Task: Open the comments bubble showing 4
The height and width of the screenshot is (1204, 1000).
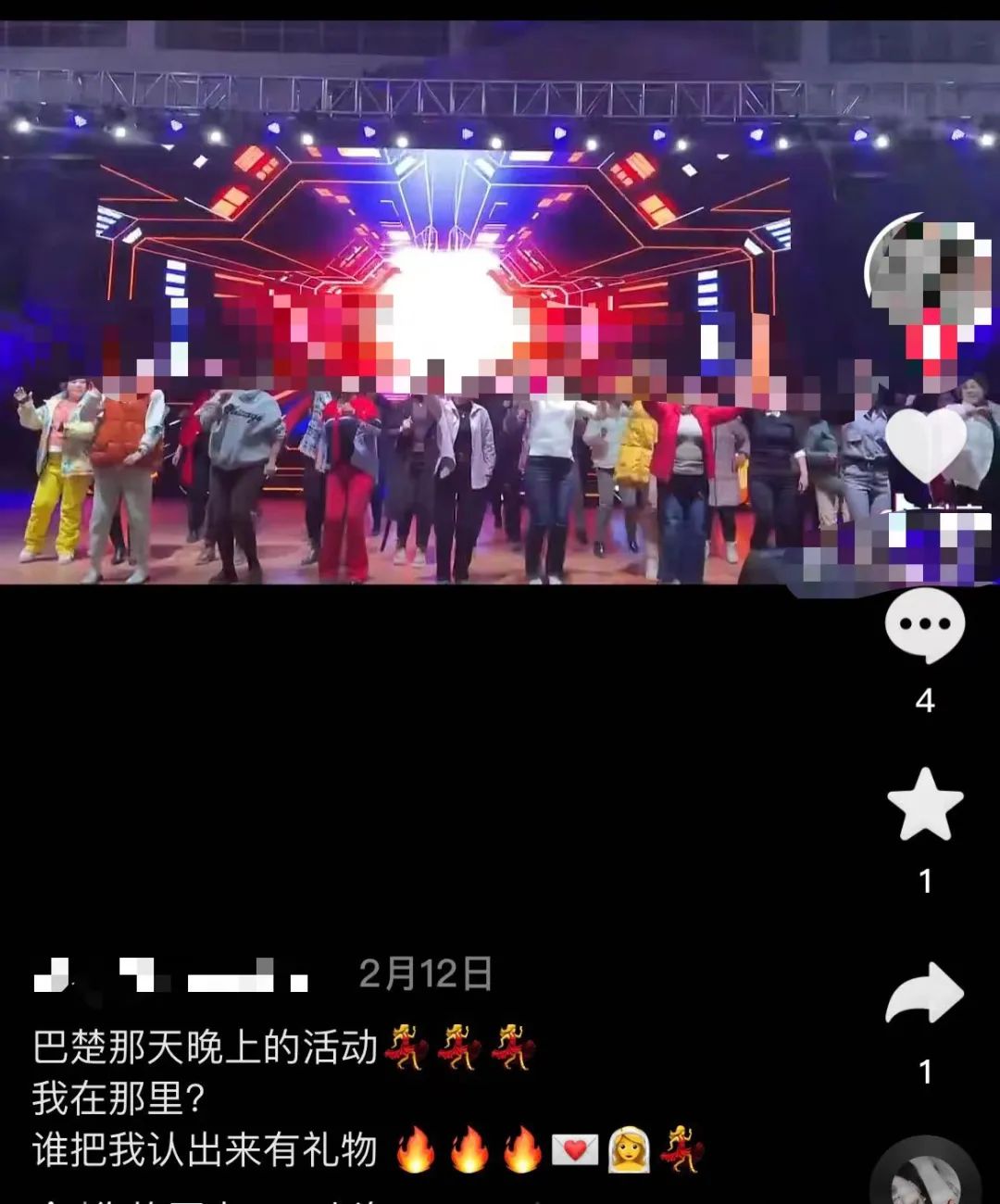Action: (924, 625)
